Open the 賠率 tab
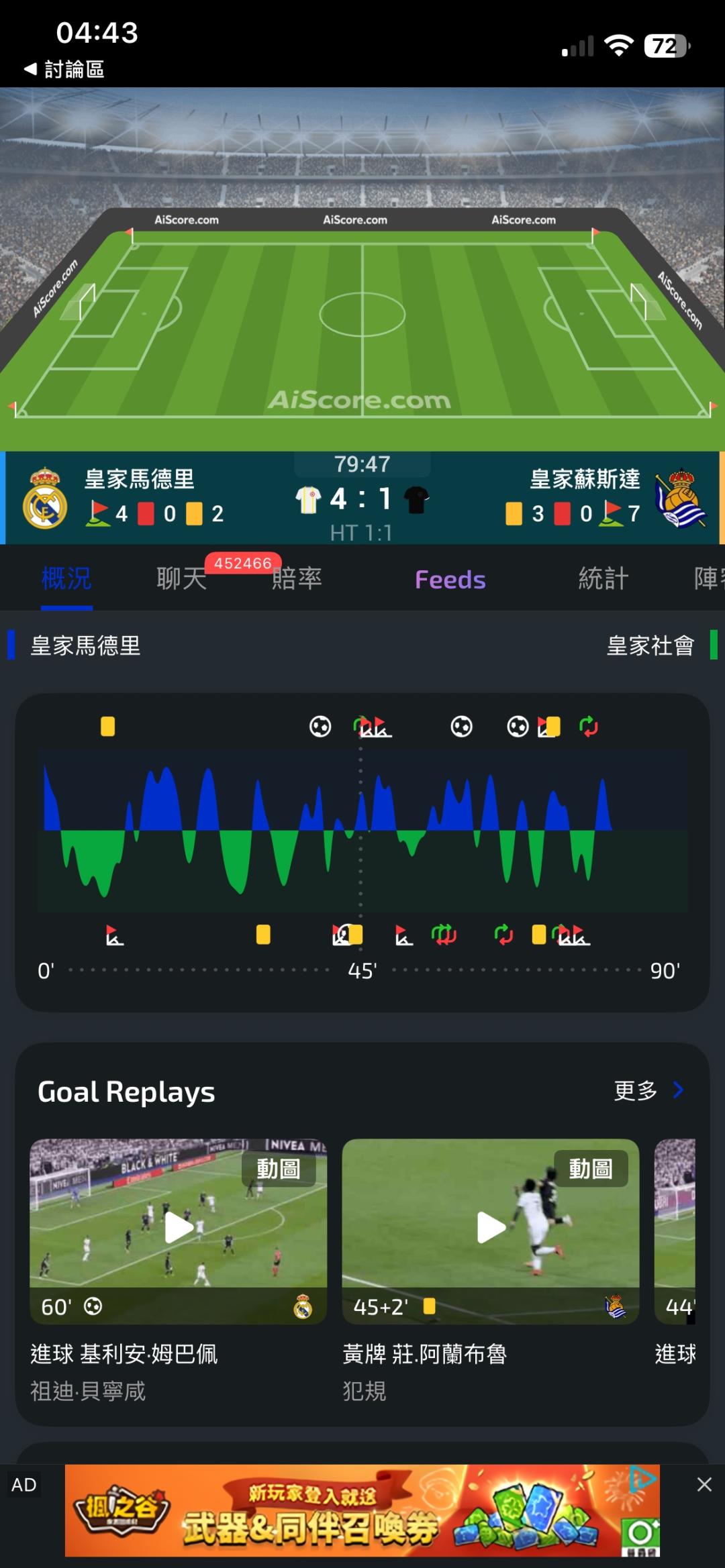725x1568 pixels. pos(297,578)
